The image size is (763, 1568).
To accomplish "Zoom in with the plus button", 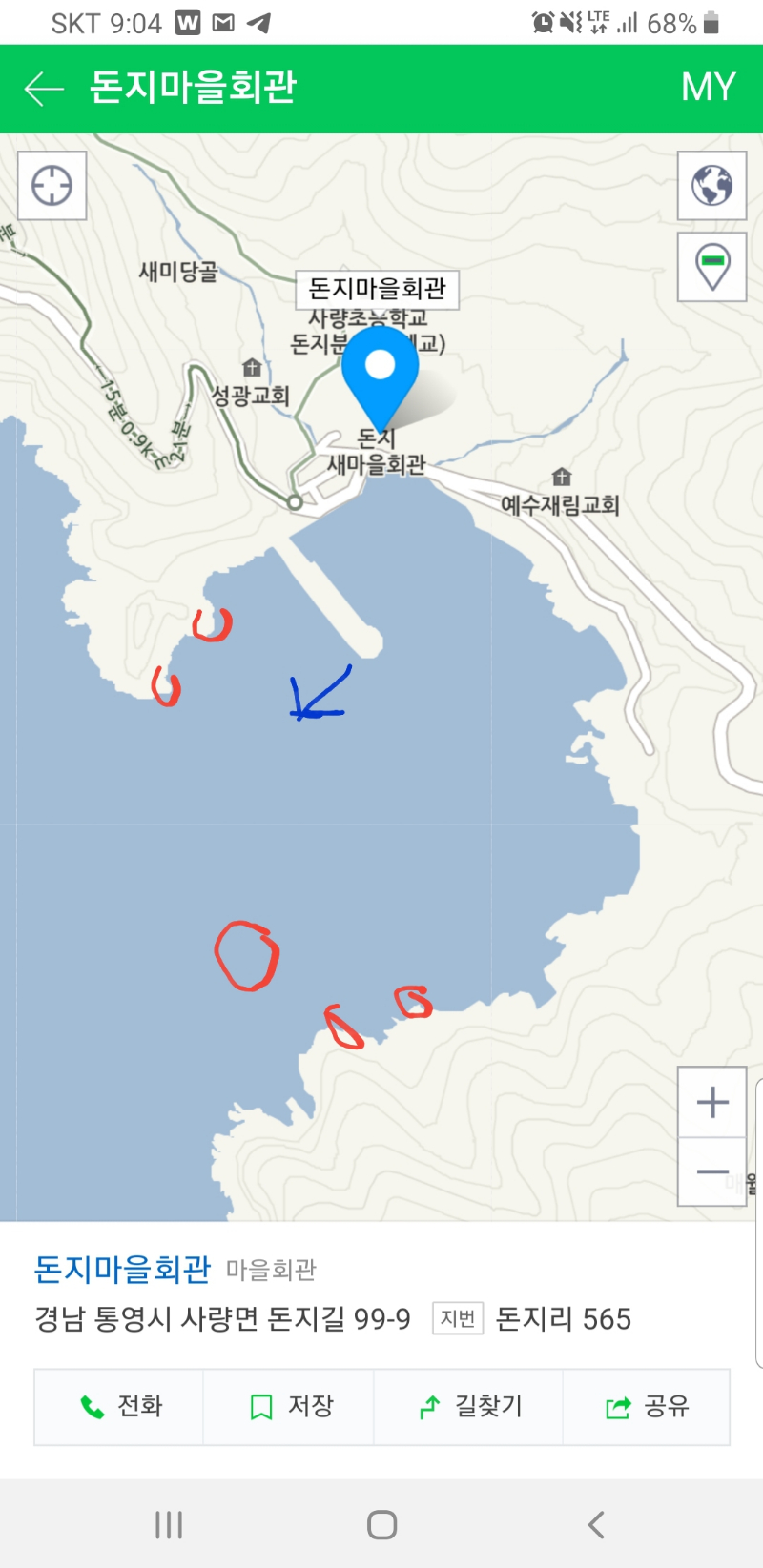I will click(711, 1103).
